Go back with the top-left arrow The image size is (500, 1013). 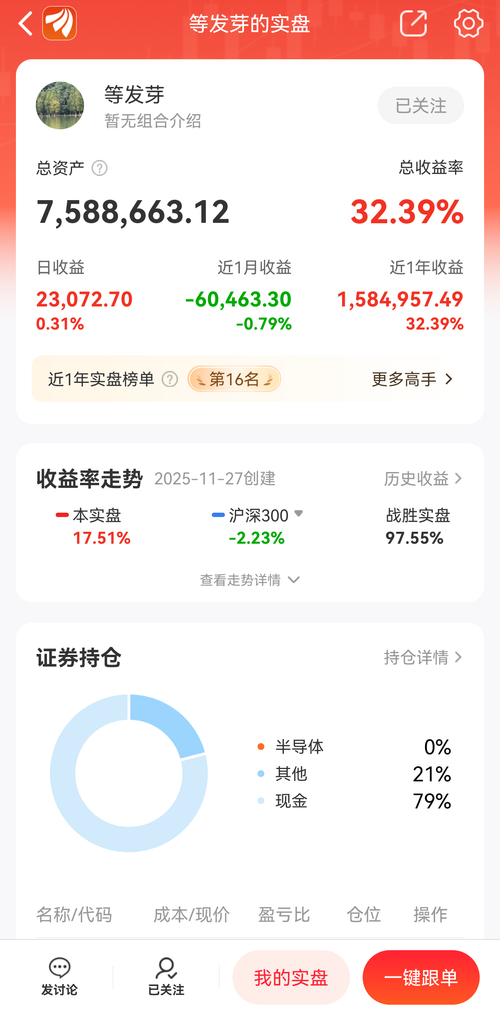[25, 24]
